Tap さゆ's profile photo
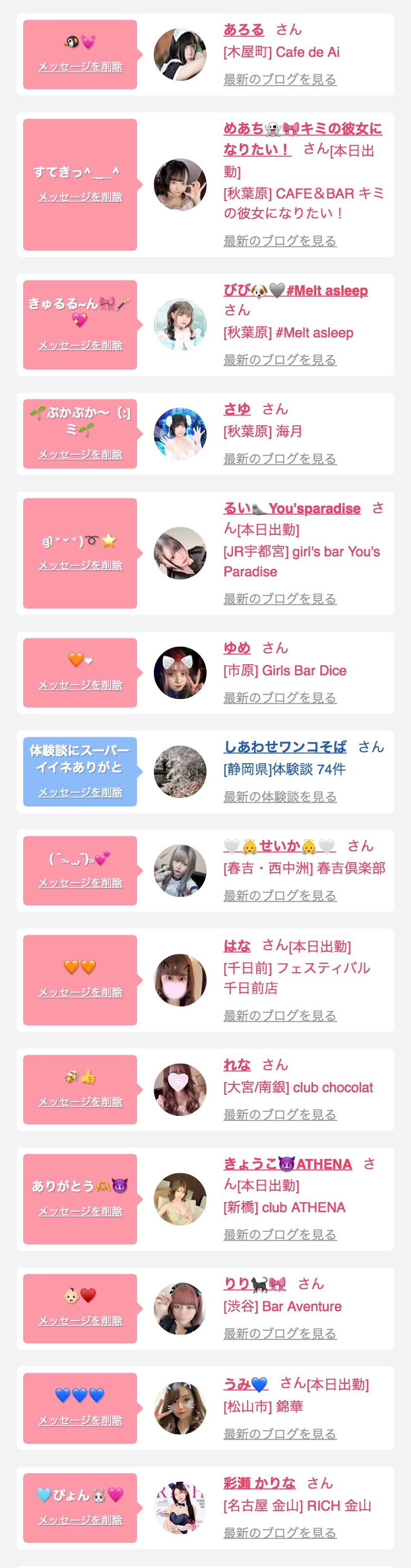 [x=180, y=434]
